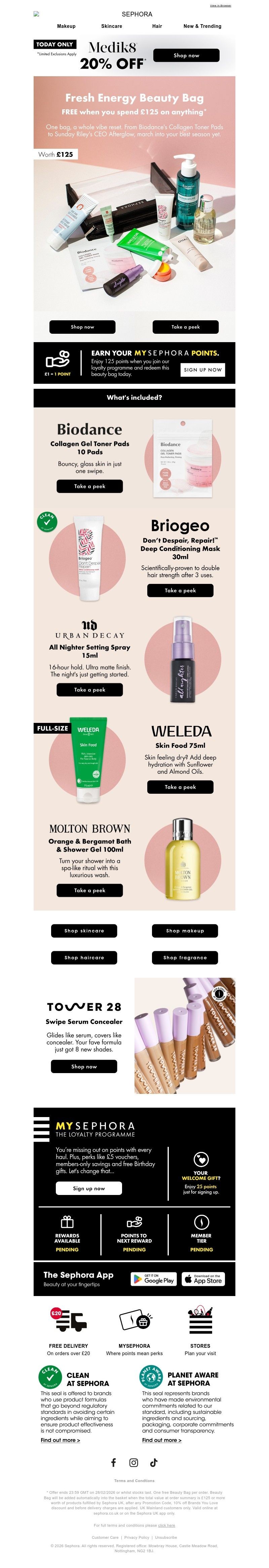
Task: Tap Sign Up Now for Sephora points
Action: tap(202, 369)
